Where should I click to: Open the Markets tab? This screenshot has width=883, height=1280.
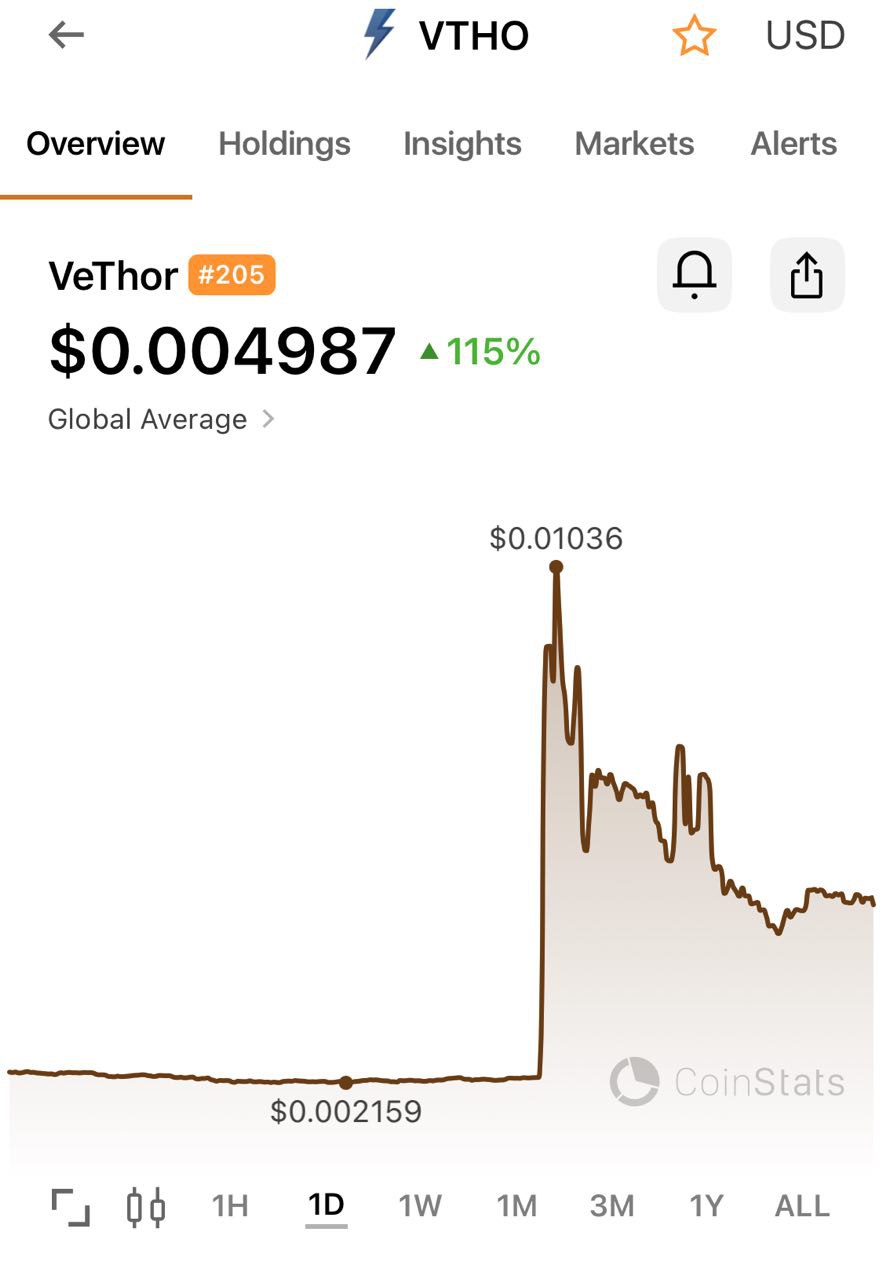tap(634, 144)
